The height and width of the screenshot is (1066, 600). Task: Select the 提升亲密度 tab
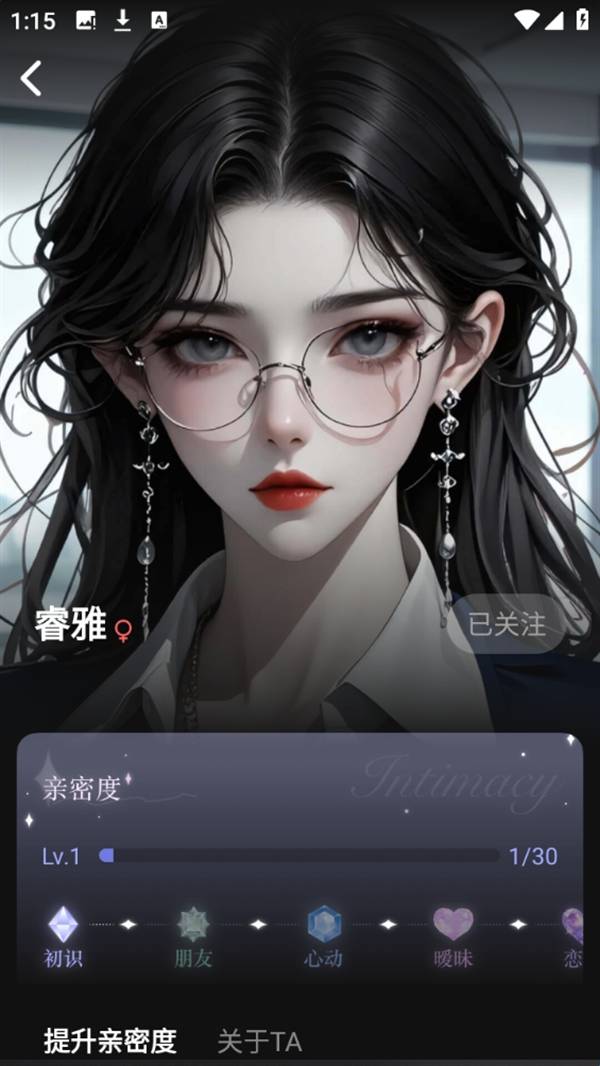point(110,1041)
